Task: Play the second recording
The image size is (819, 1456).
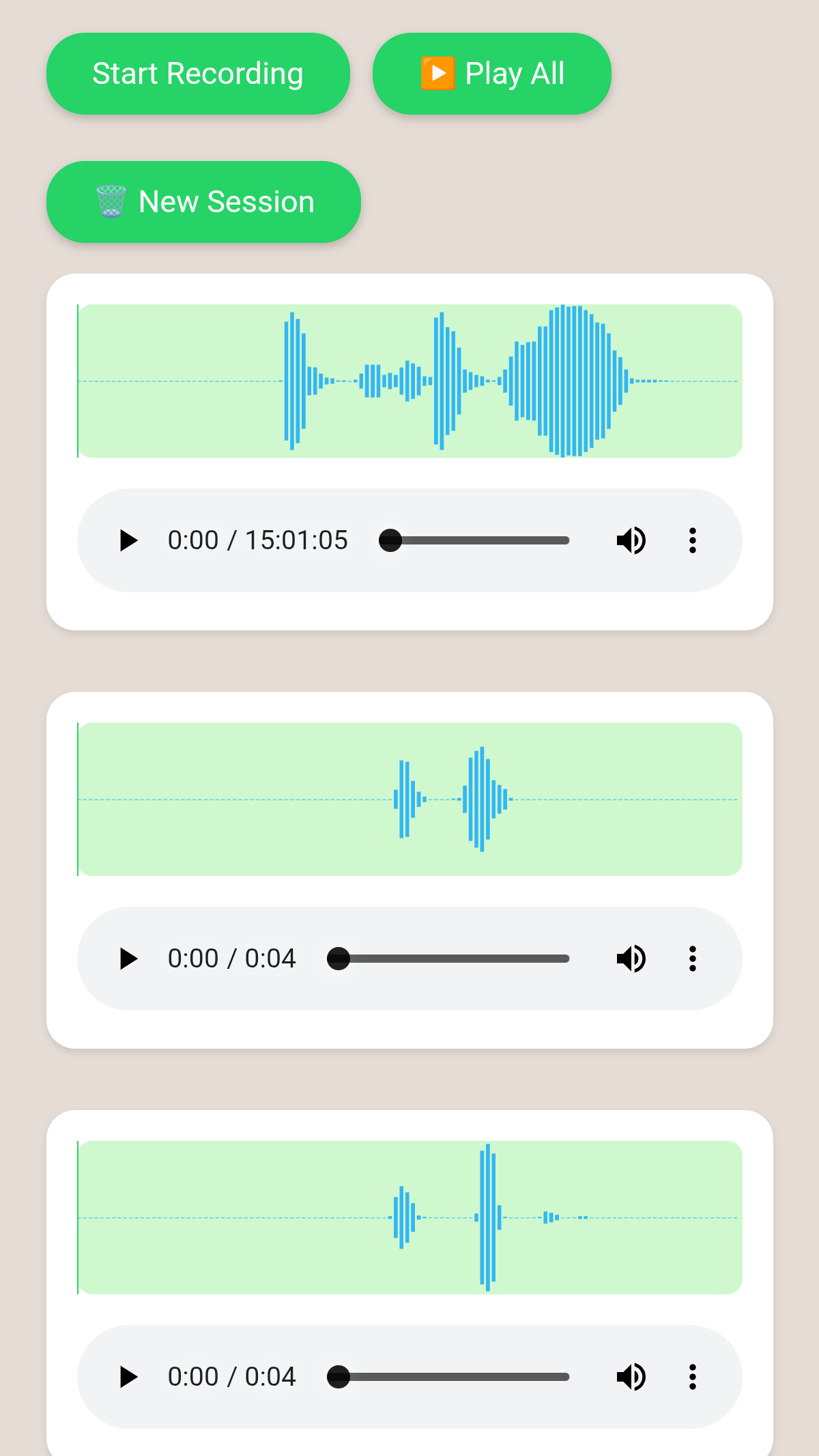Action: point(128,959)
